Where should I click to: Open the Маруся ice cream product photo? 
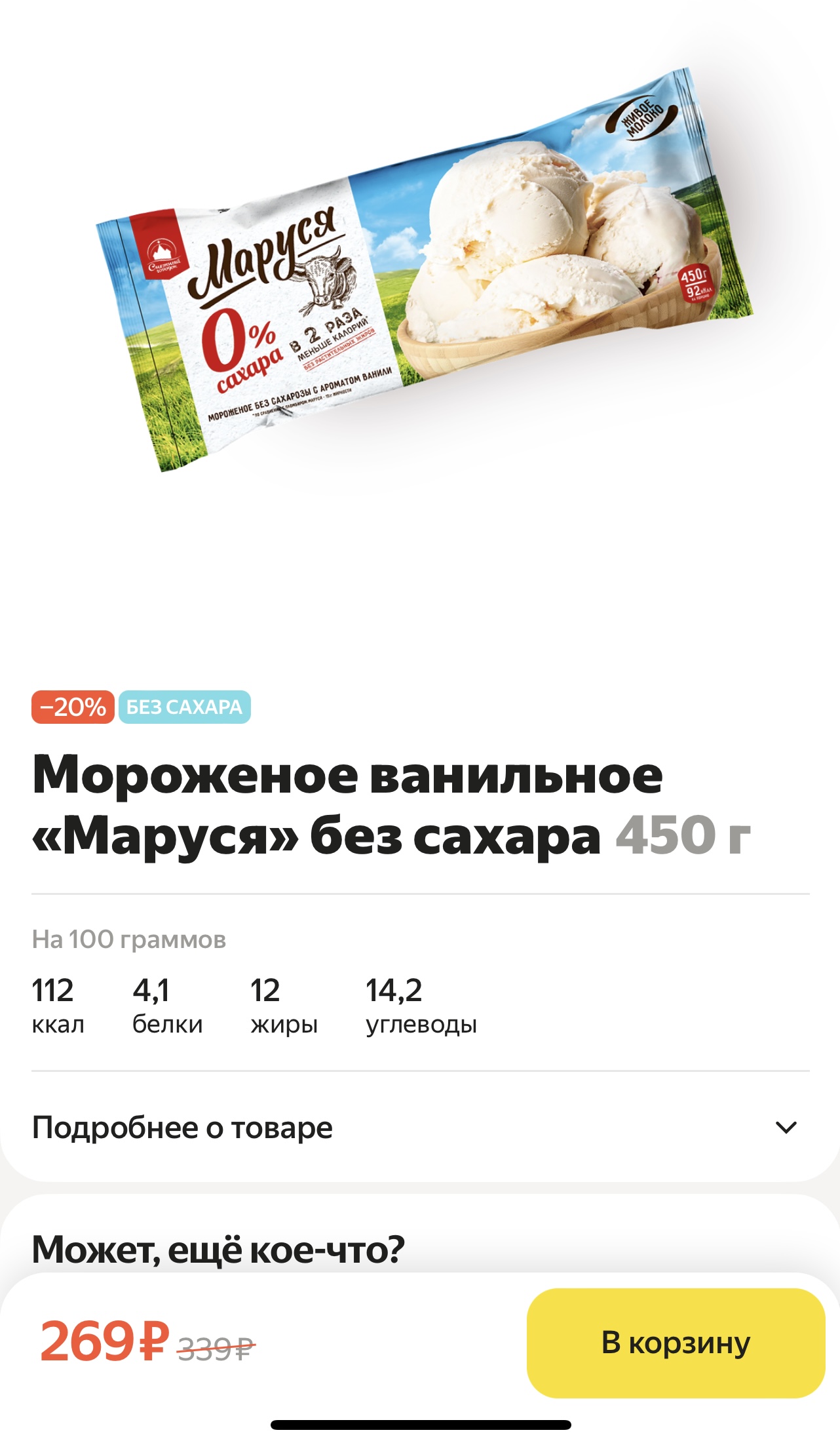[425, 269]
